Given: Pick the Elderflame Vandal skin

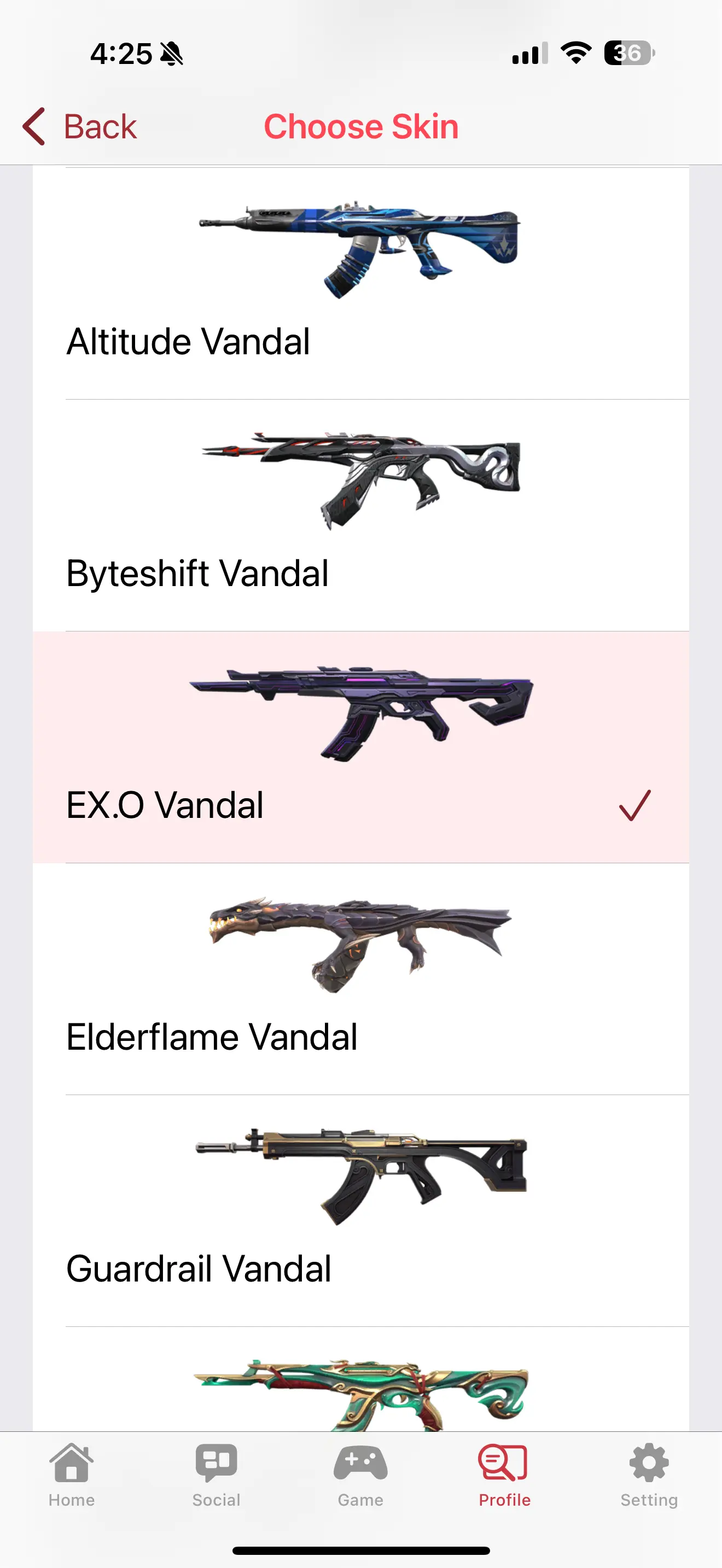Looking at the screenshot, I should [360, 979].
